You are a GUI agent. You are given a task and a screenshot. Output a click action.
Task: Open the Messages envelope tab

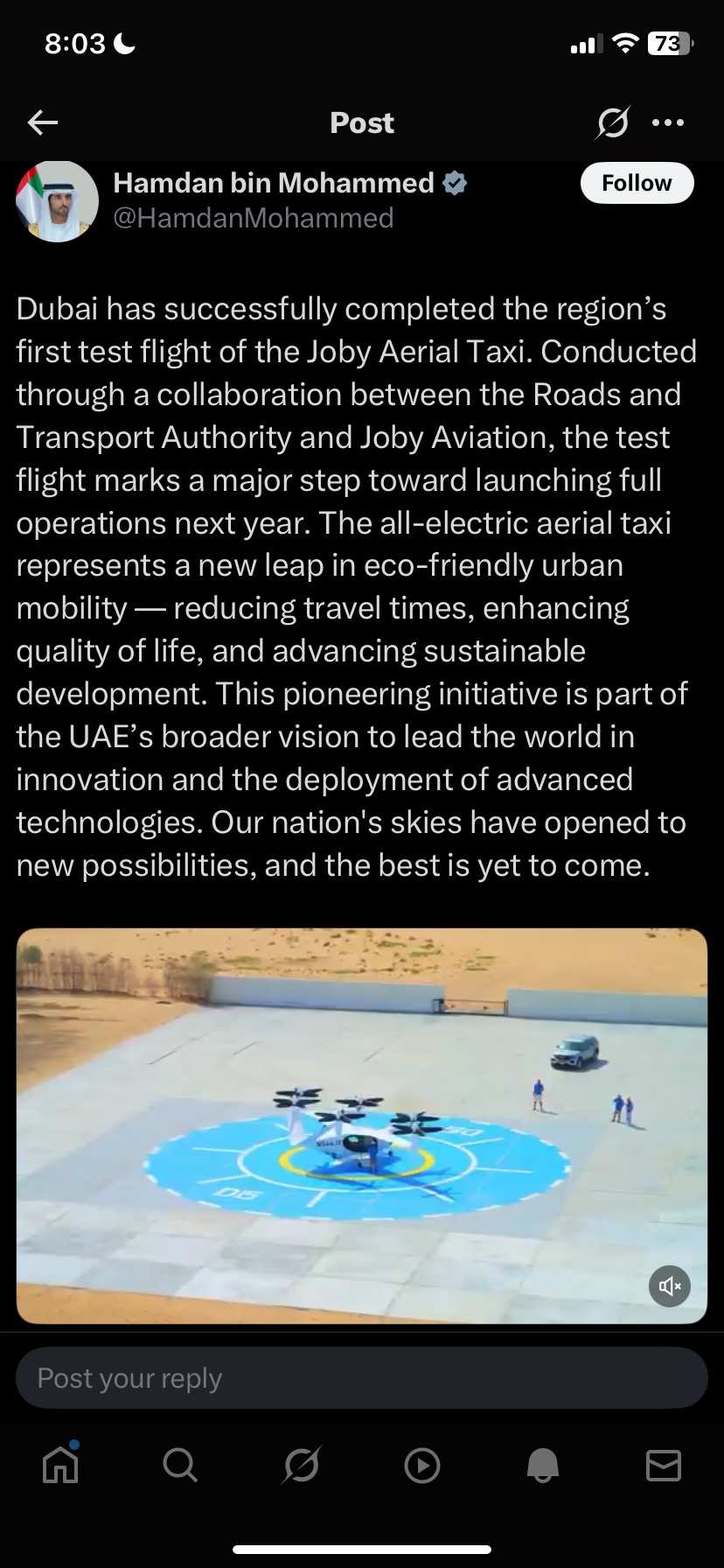(664, 1464)
